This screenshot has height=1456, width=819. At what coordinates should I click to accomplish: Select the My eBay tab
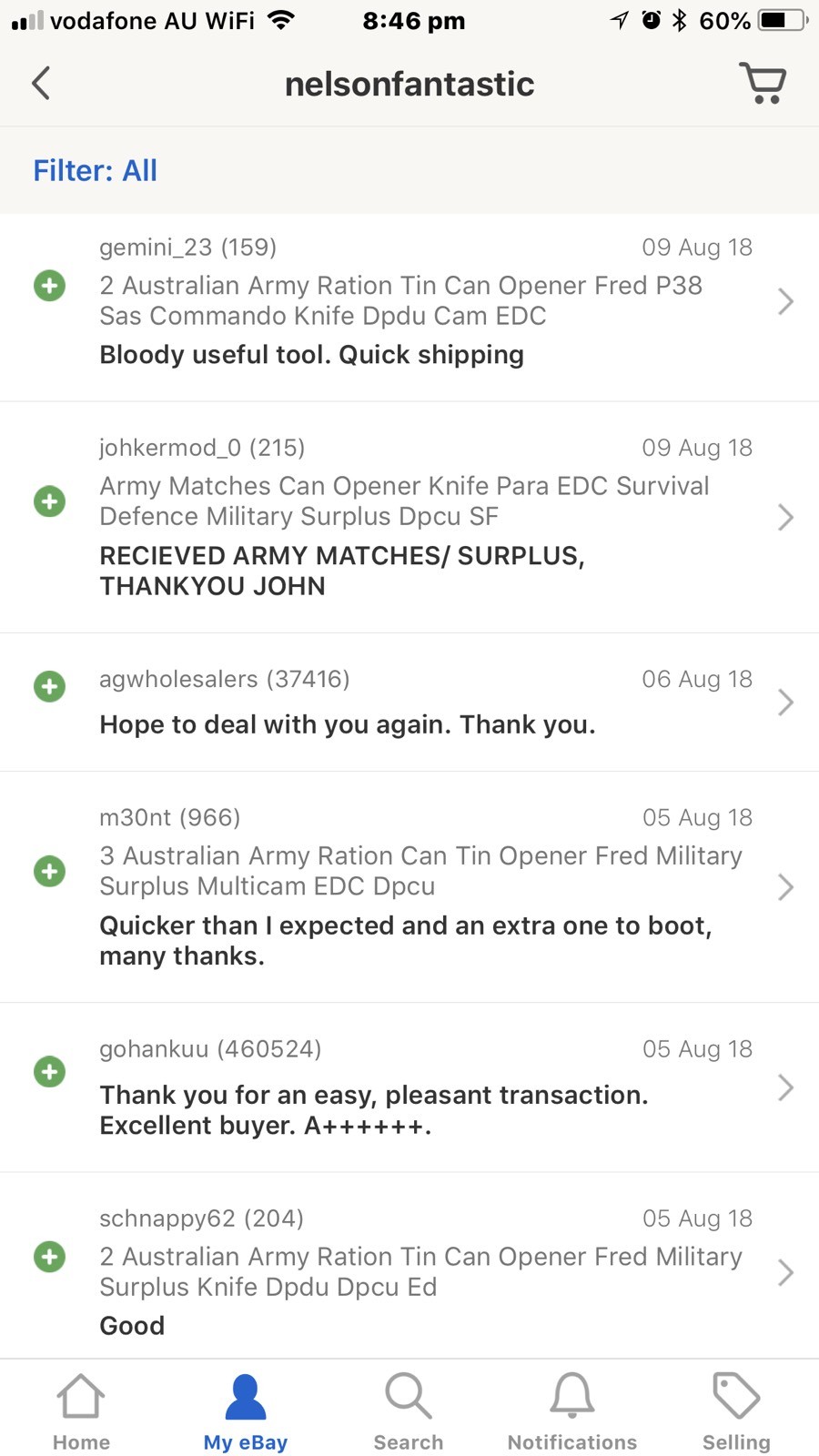tap(245, 1406)
